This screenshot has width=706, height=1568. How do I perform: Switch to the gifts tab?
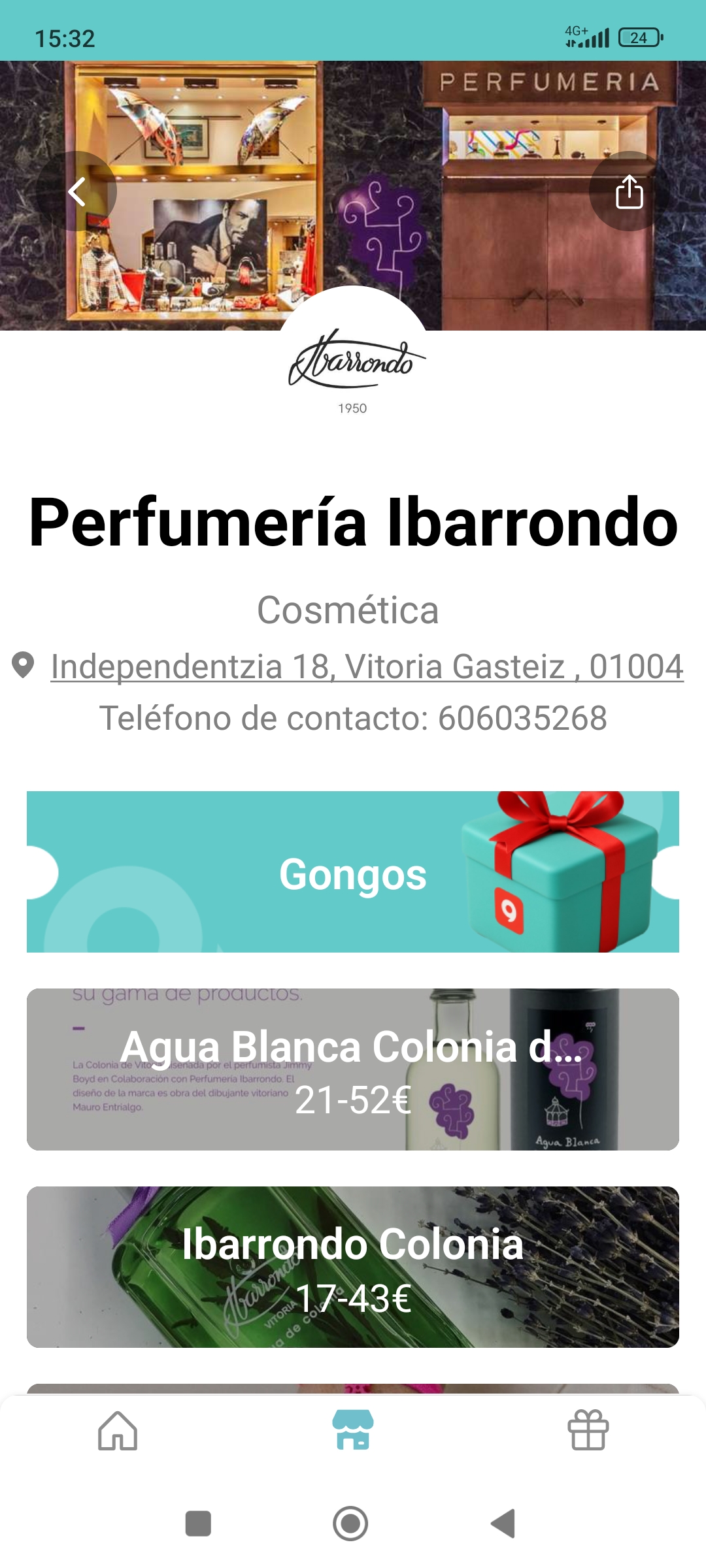coord(588,1430)
